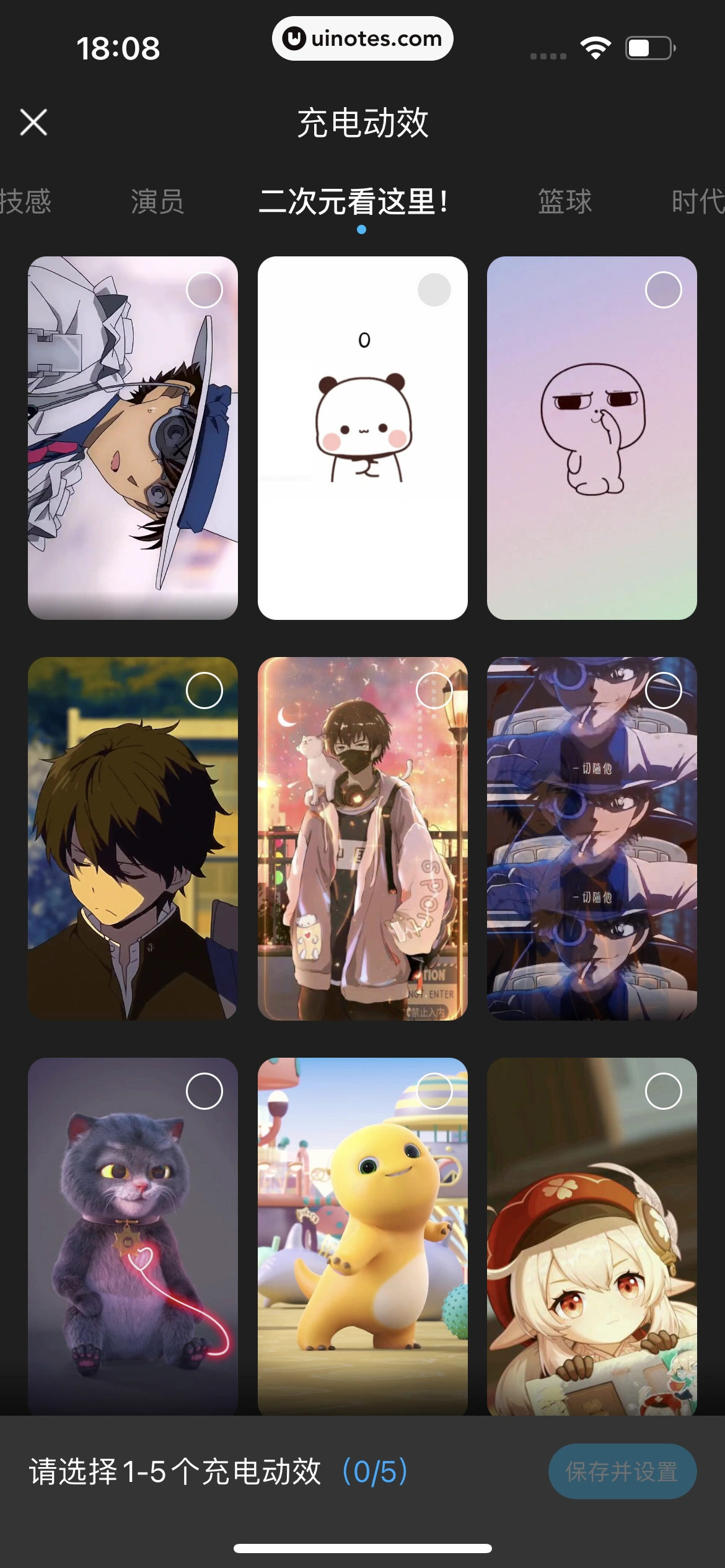
Task: Close the 充电动效 screen
Action: (x=33, y=122)
